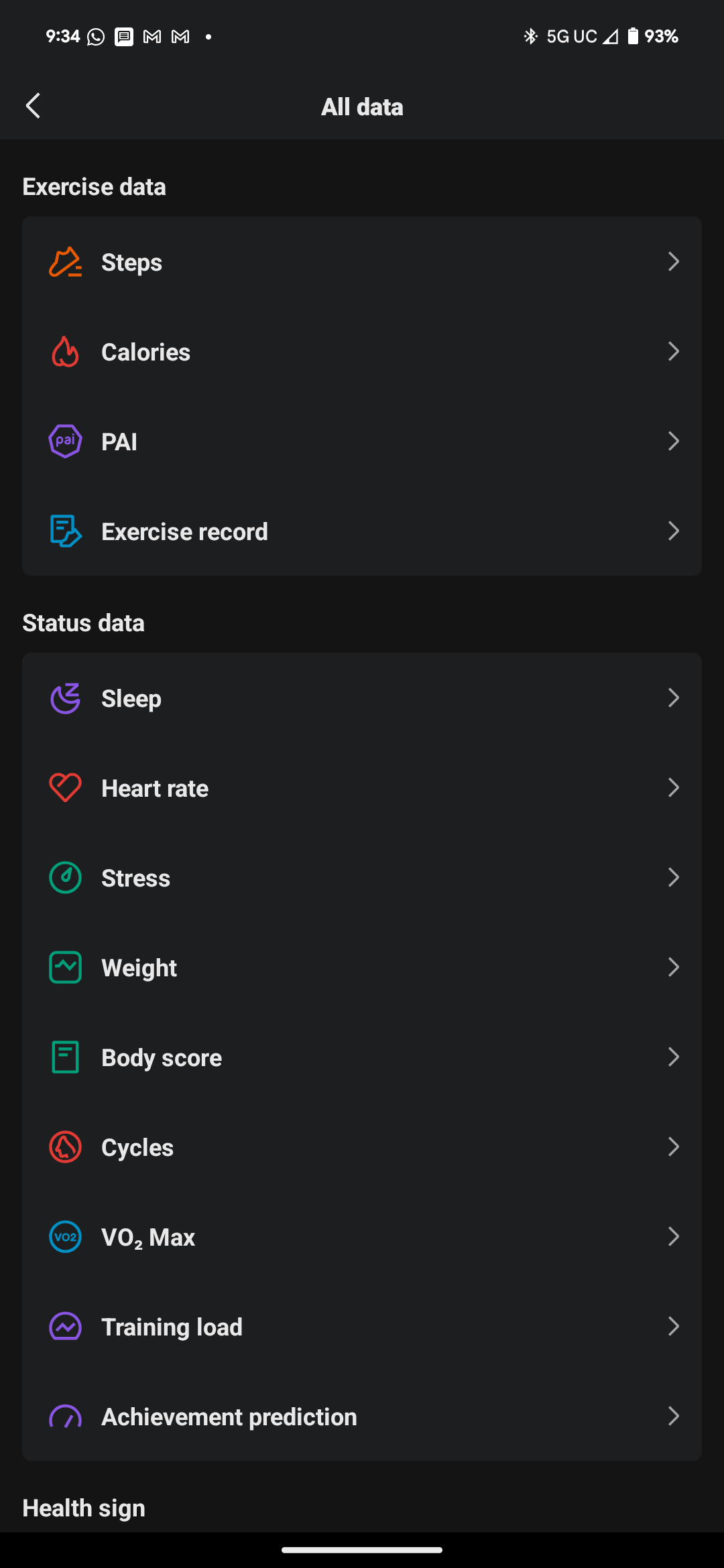Click the blue VO2 Max icon

pyautogui.click(x=64, y=1236)
